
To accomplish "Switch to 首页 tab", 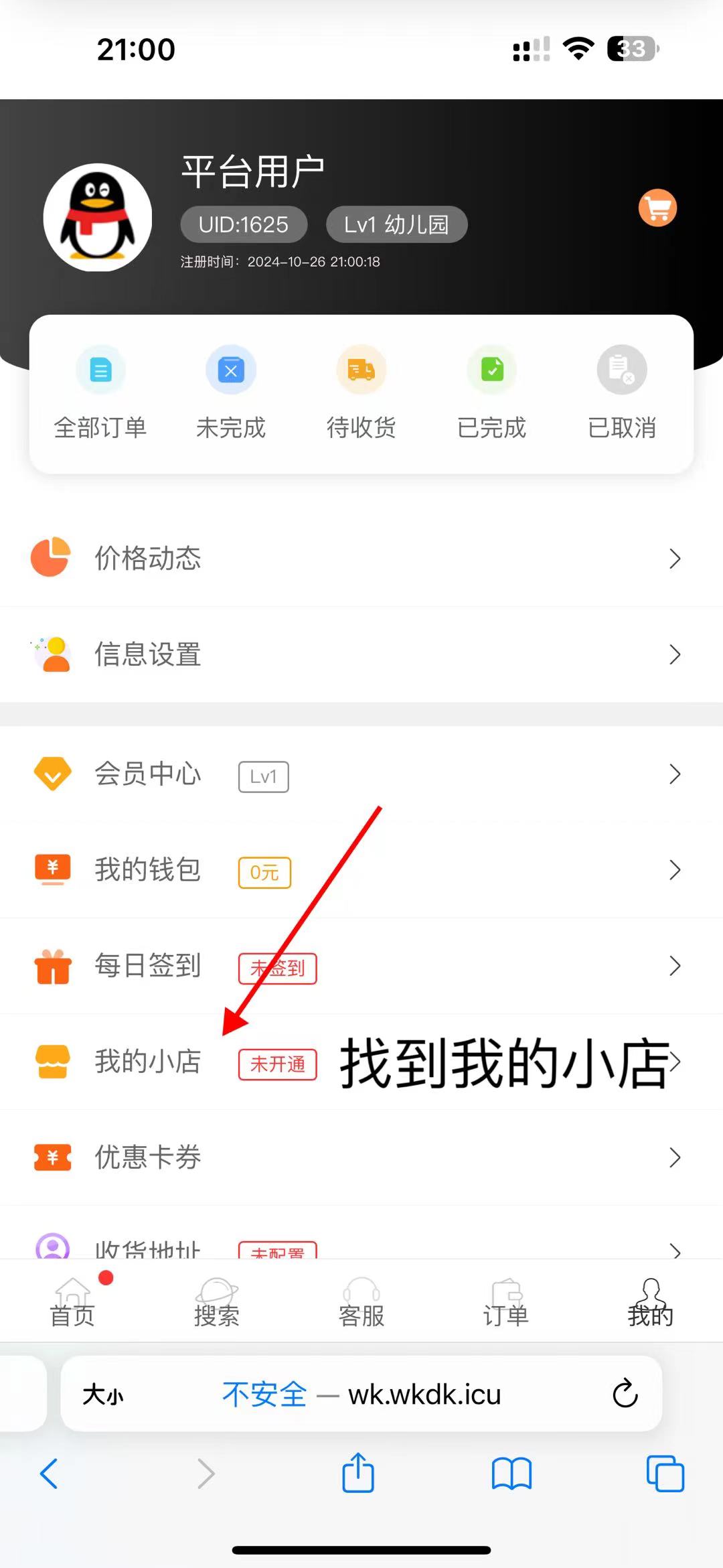I will (72, 1302).
